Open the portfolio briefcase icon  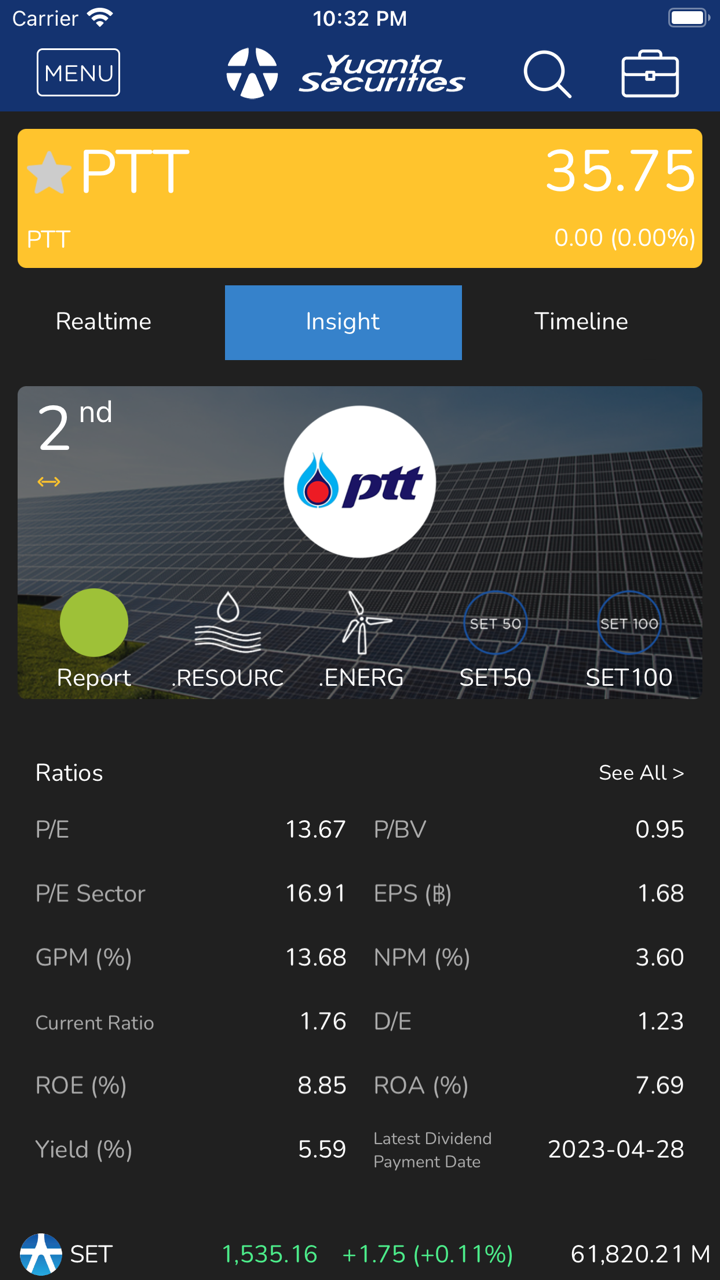tap(650, 73)
